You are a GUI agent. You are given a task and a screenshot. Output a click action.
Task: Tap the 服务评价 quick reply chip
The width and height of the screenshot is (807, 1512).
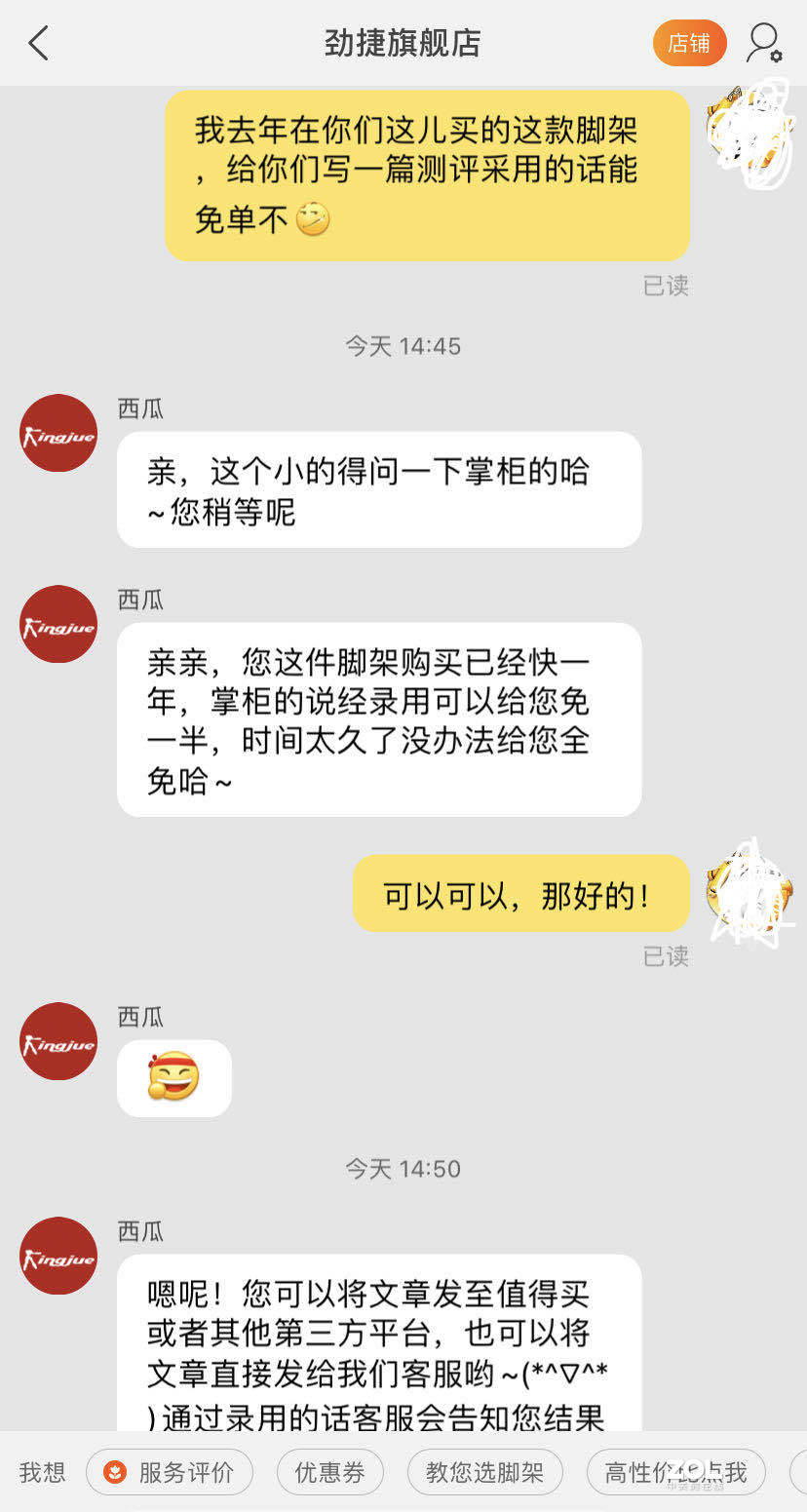click(169, 1472)
